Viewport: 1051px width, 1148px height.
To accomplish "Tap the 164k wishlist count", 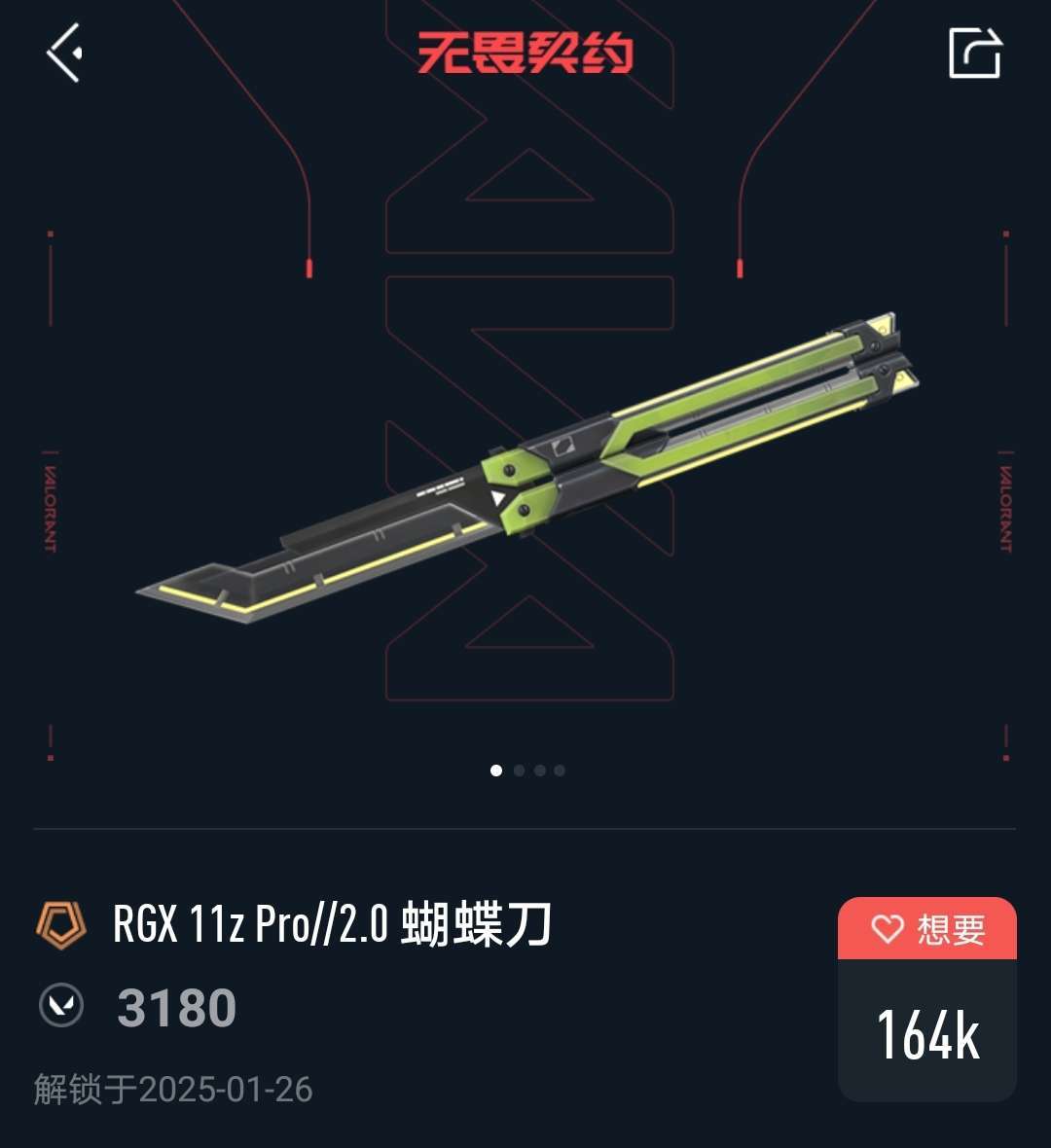I will [924, 1035].
